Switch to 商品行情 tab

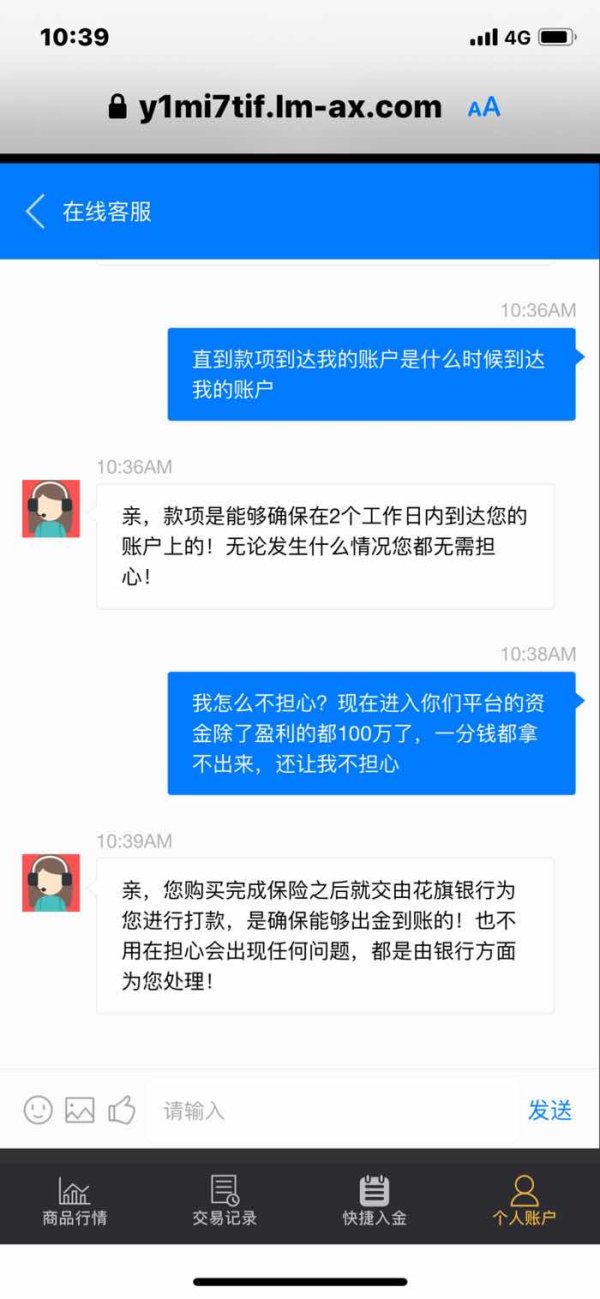pos(74,1200)
